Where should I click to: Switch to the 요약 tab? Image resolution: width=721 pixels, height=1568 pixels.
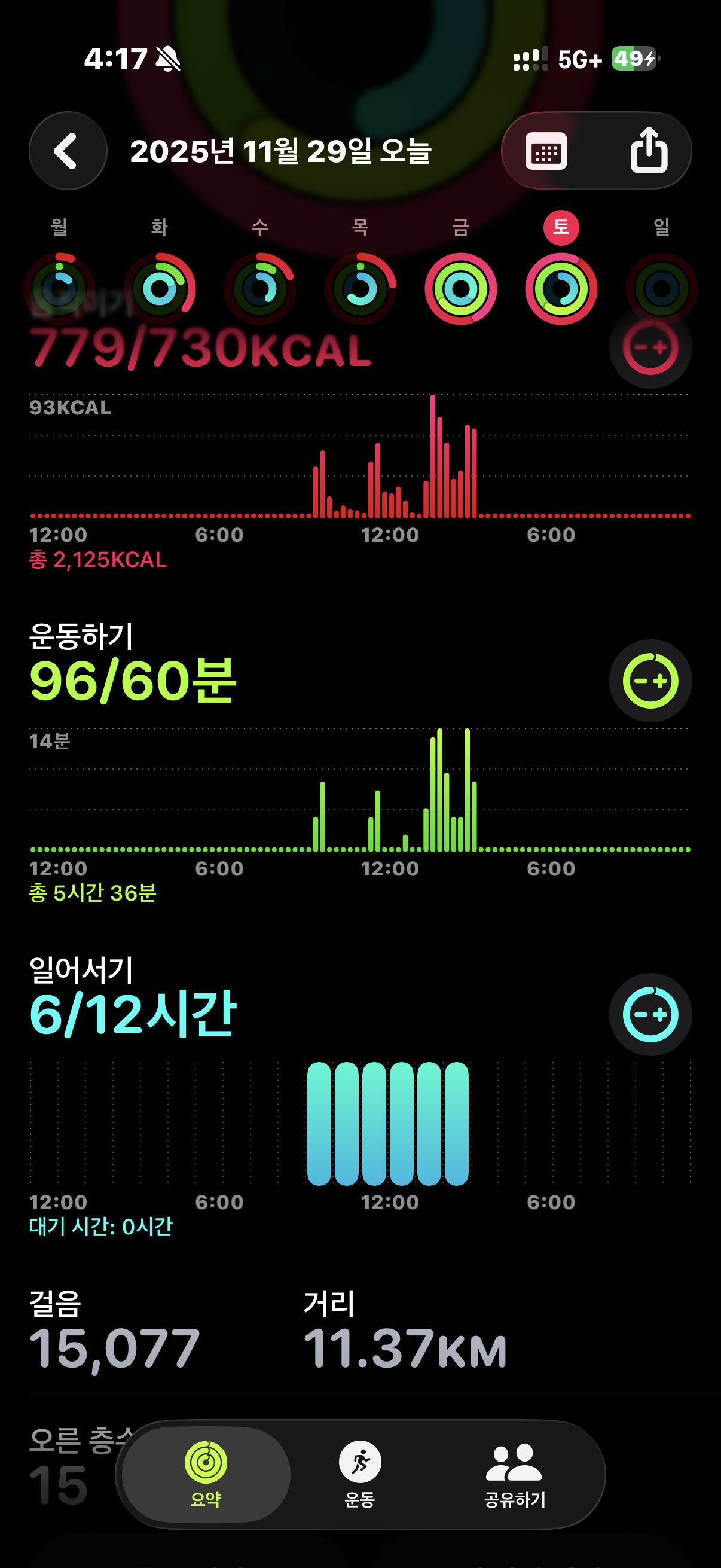[206, 1473]
